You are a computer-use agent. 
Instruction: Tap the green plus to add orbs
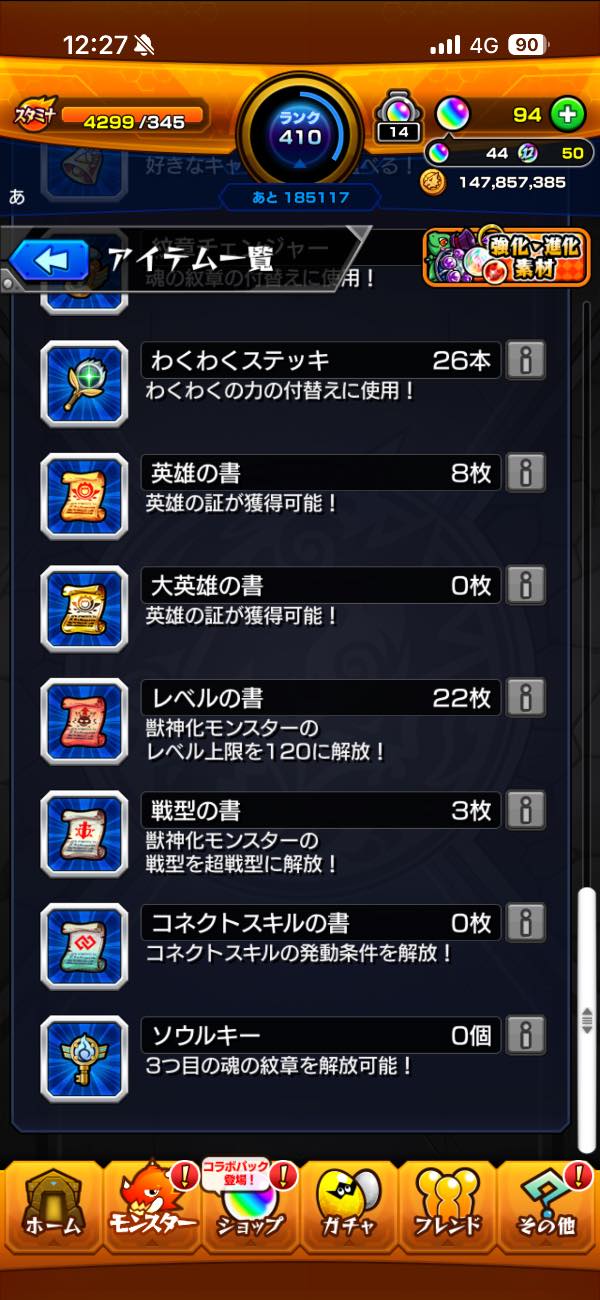(568, 115)
